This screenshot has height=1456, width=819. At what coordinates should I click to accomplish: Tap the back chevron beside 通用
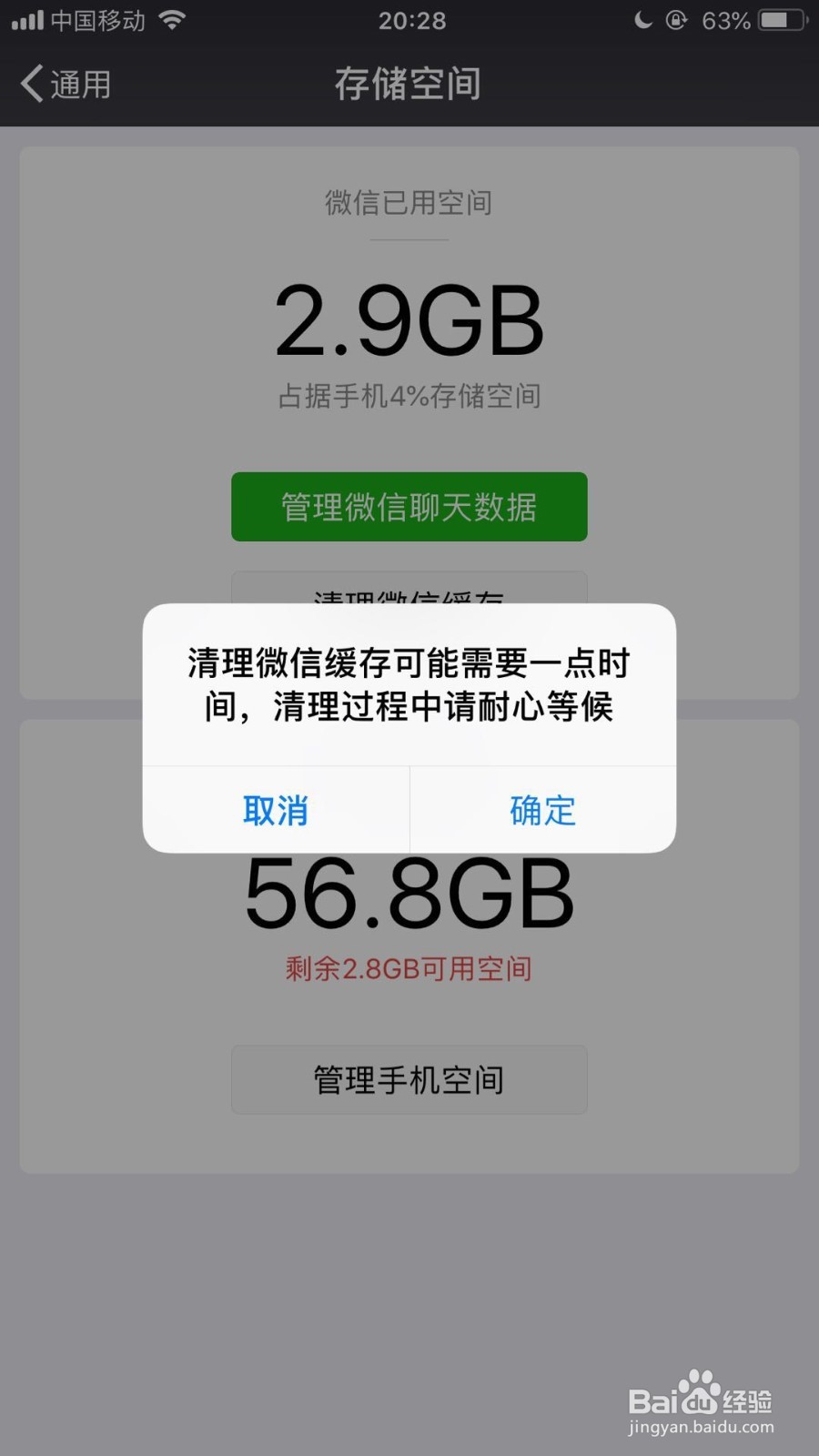pyautogui.click(x=30, y=85)
